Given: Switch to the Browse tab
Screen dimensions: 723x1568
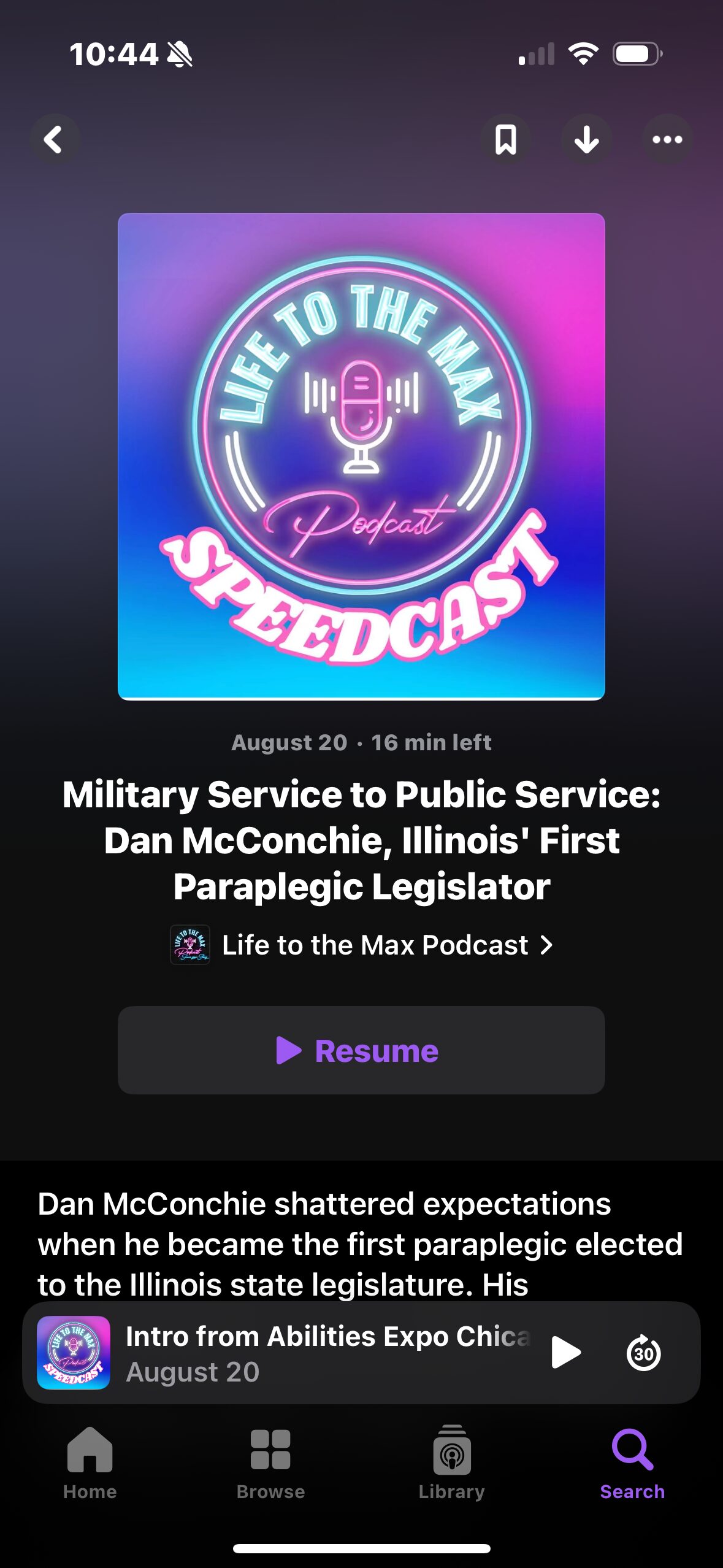Looking at the screenshot, I should pos(270,1462).
